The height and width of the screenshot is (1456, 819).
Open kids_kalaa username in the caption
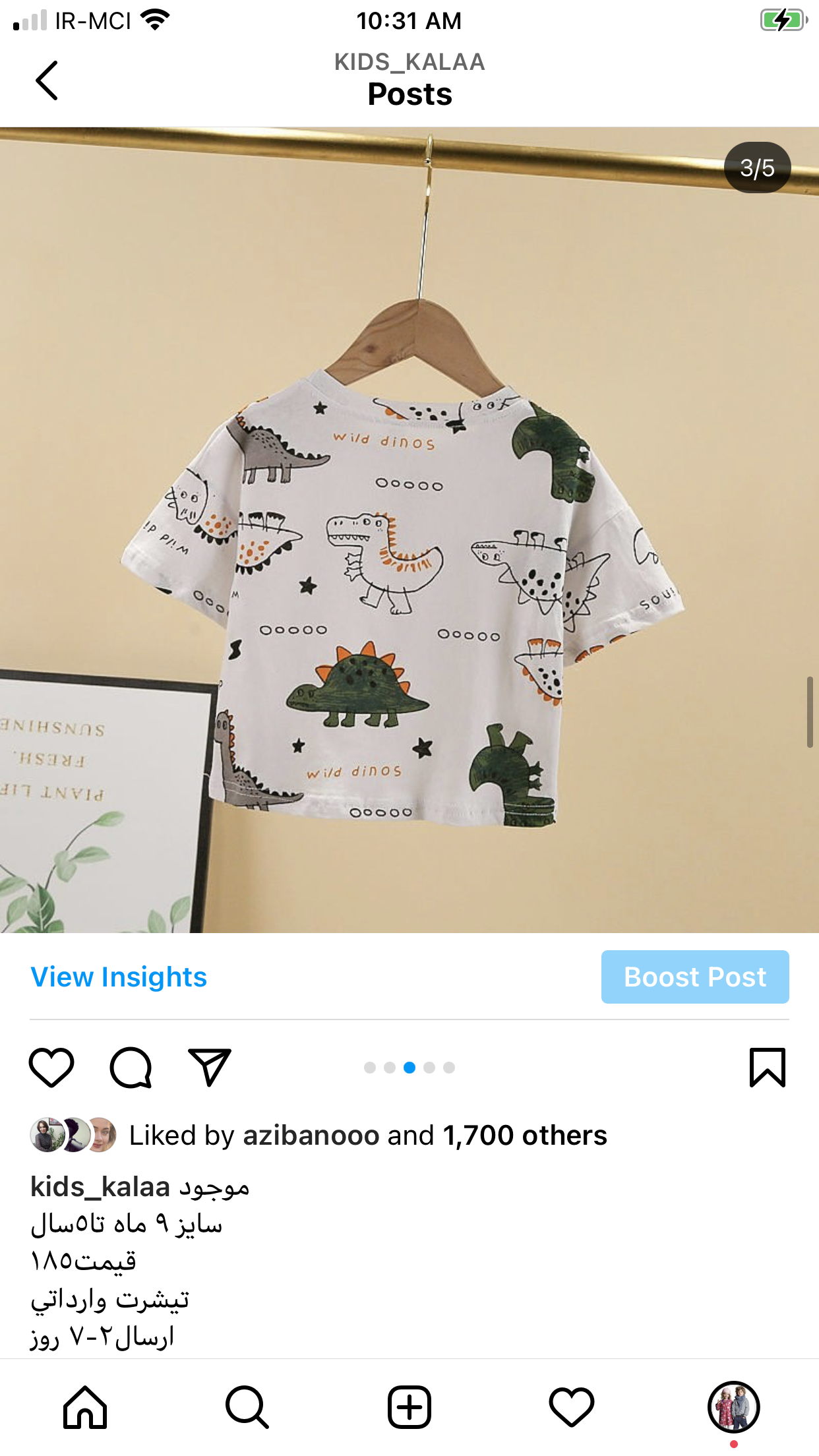(x=100, y=1187)
